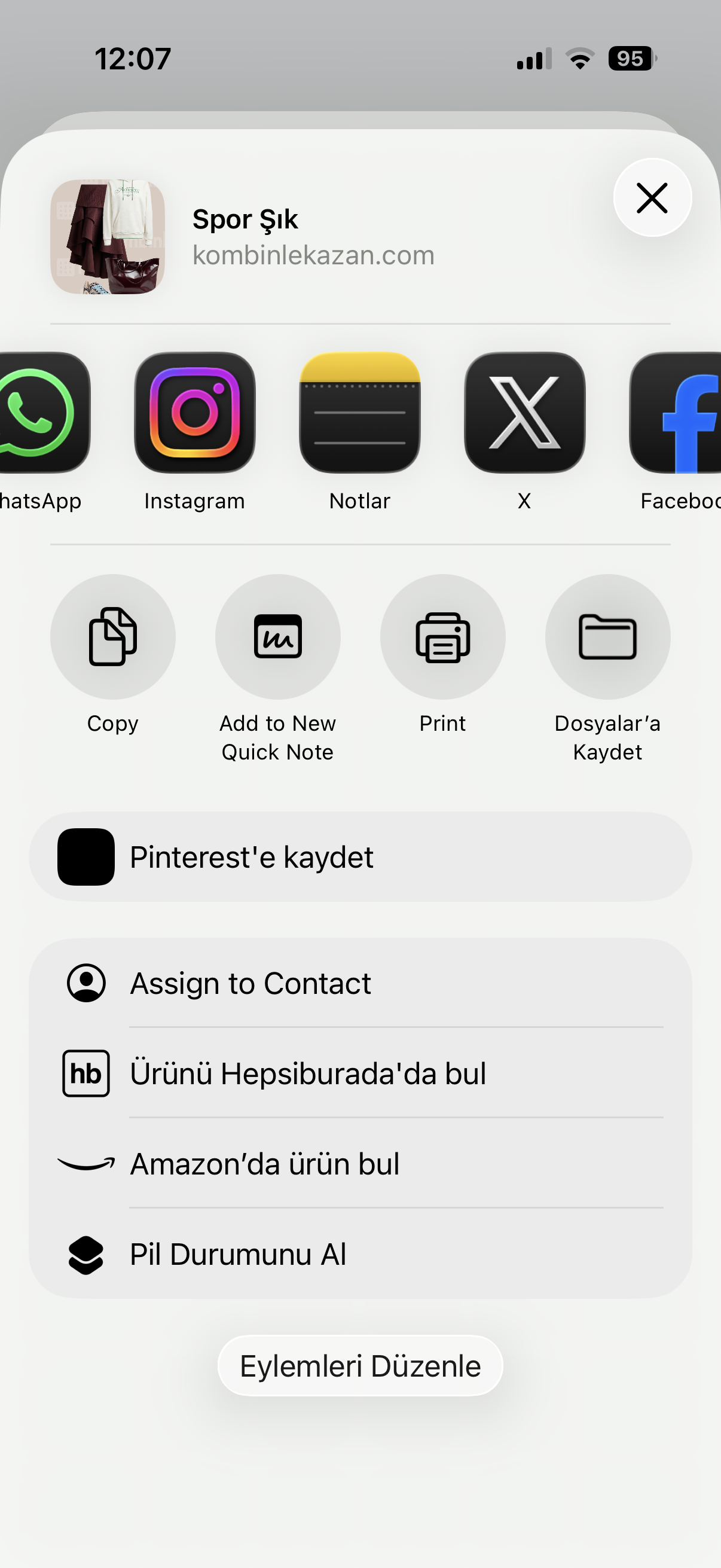The width and height of the screenshot is (721, 1568).
Task: Post the link to X
Action: (524, 414)
